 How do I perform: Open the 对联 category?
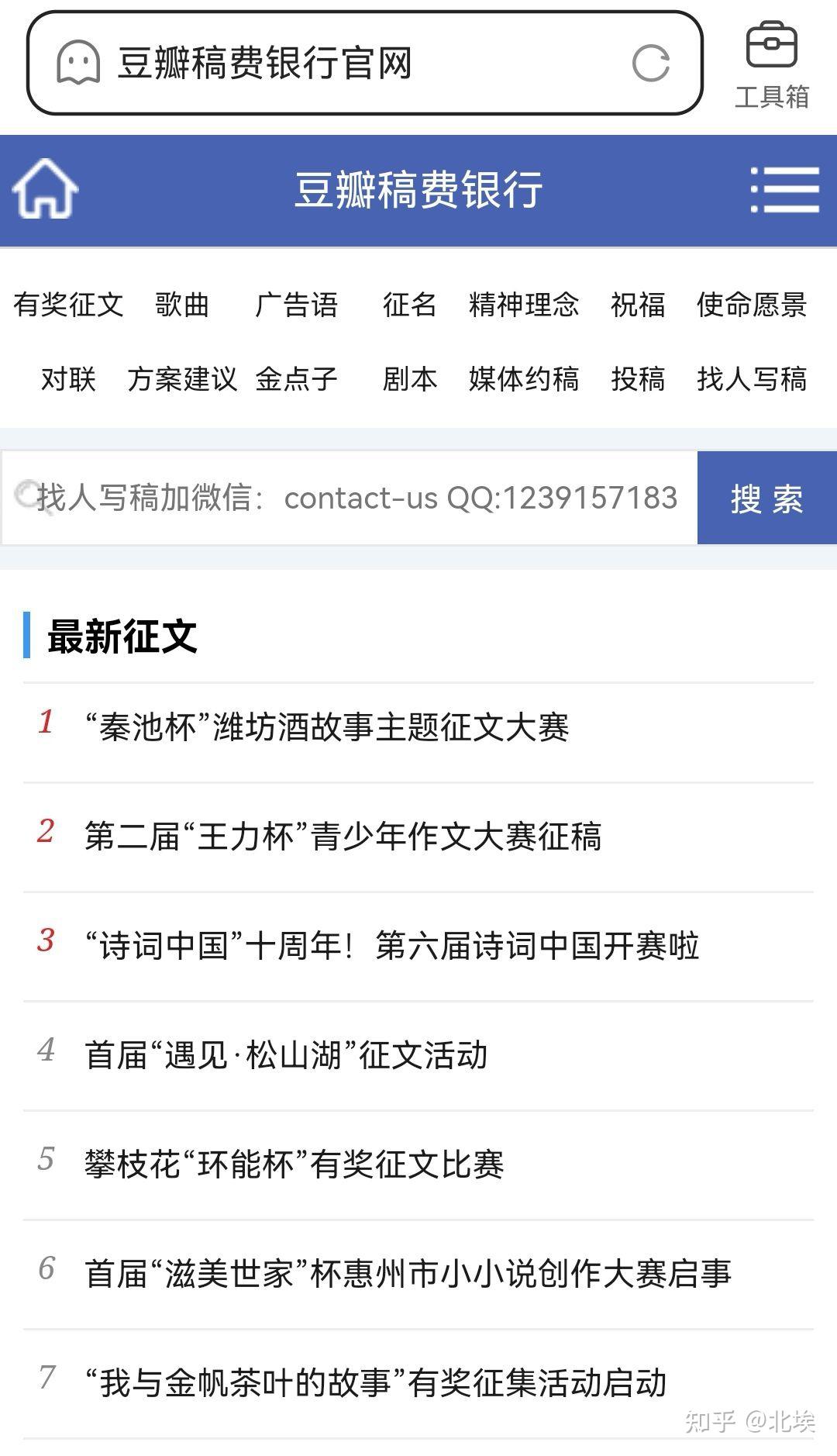tap(68, 379)
